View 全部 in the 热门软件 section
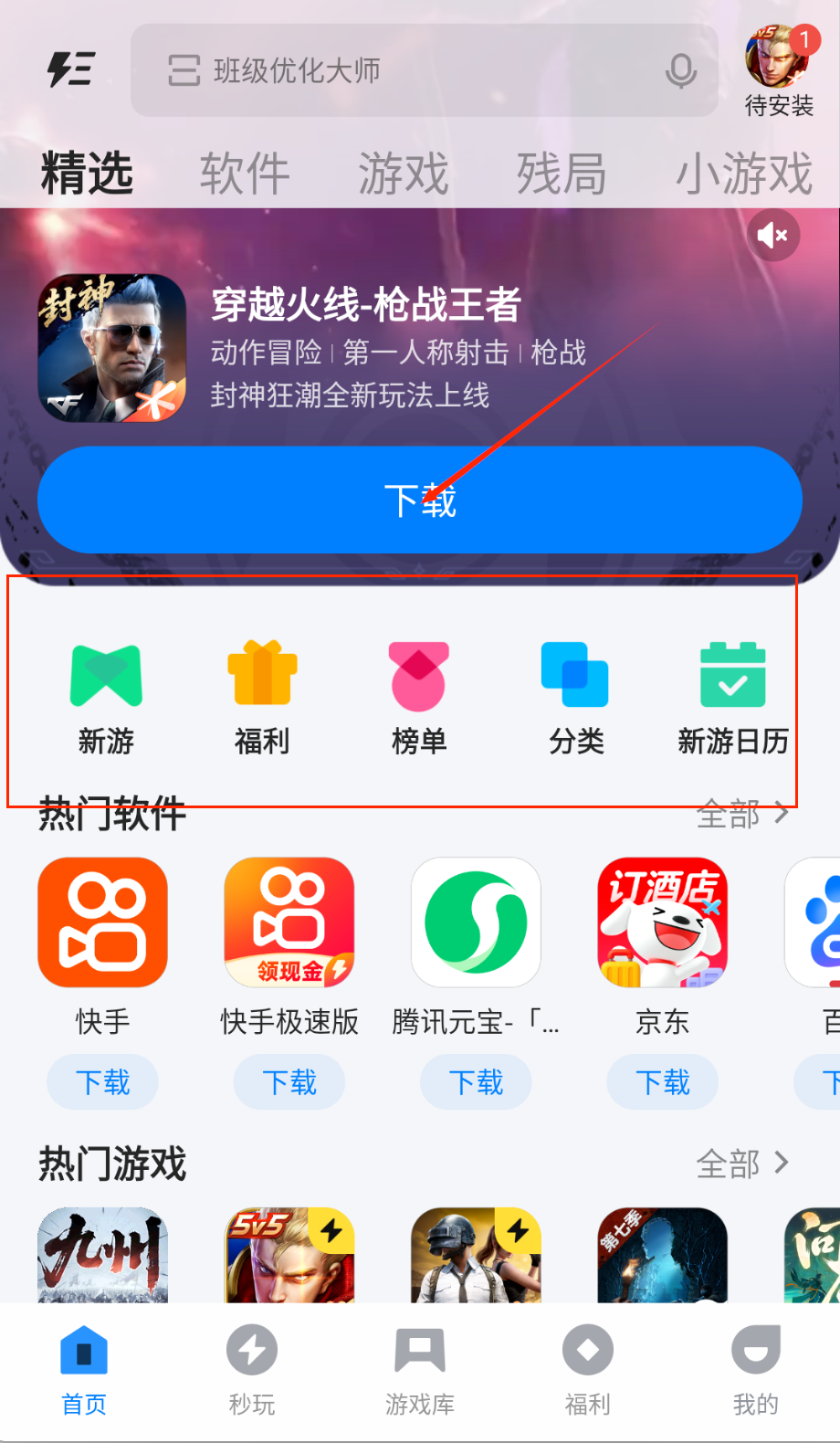Viewport: 840px width, 1443px height. (741, 813)
